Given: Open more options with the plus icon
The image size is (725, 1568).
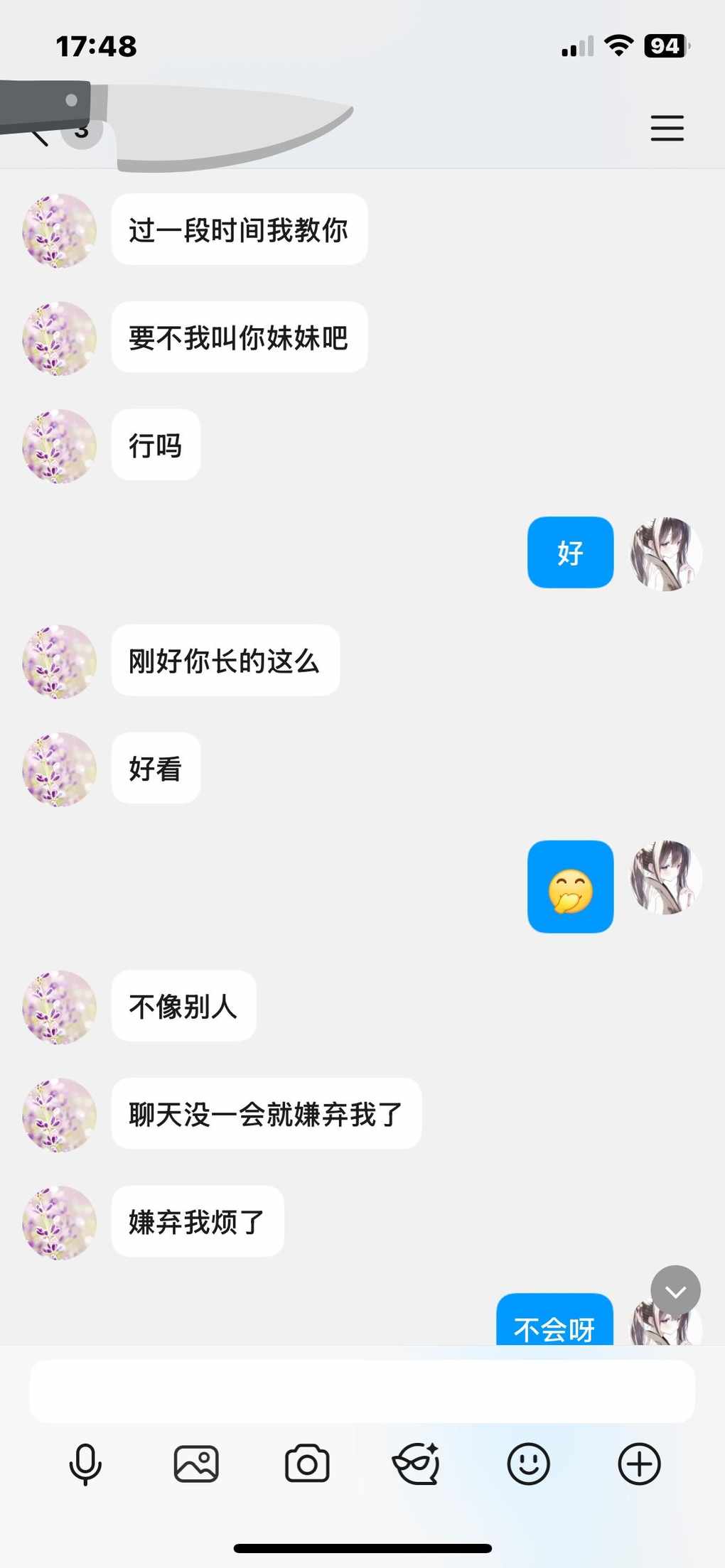Looking at the screenshot, I should 639,1464.
